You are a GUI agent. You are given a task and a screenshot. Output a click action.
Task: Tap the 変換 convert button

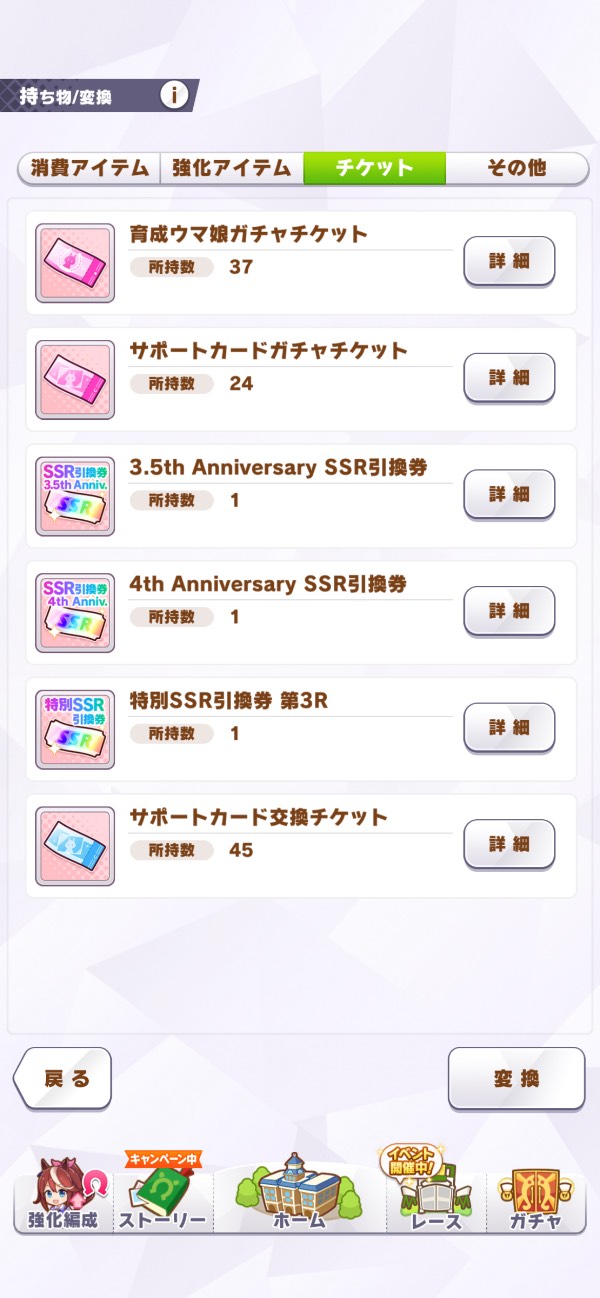coord(516,1078)
